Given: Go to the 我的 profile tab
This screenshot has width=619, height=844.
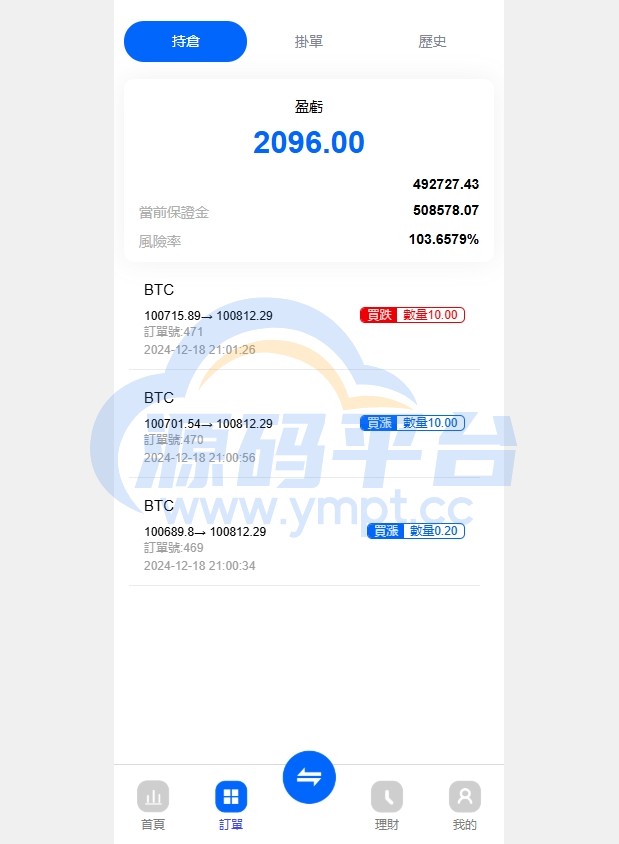Looking at the screenshot, I should (x=465, y=806).
